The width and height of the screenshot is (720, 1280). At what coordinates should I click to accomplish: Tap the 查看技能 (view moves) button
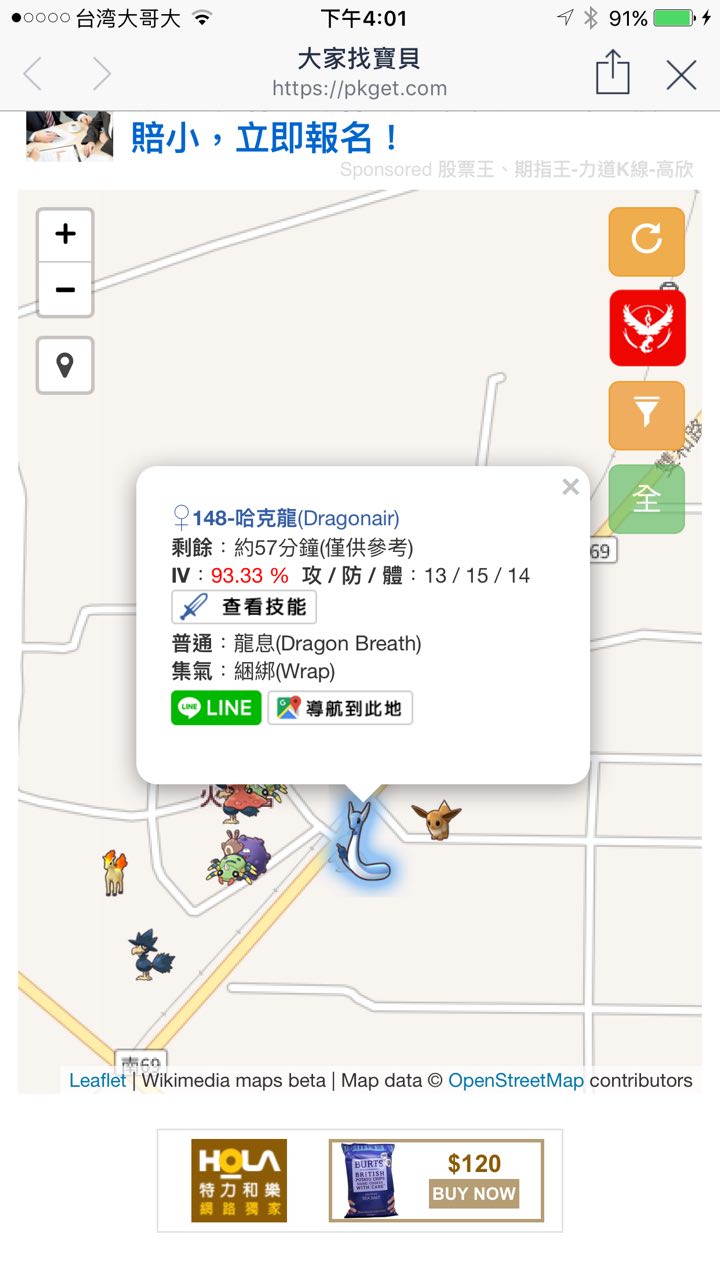point(244,607)
